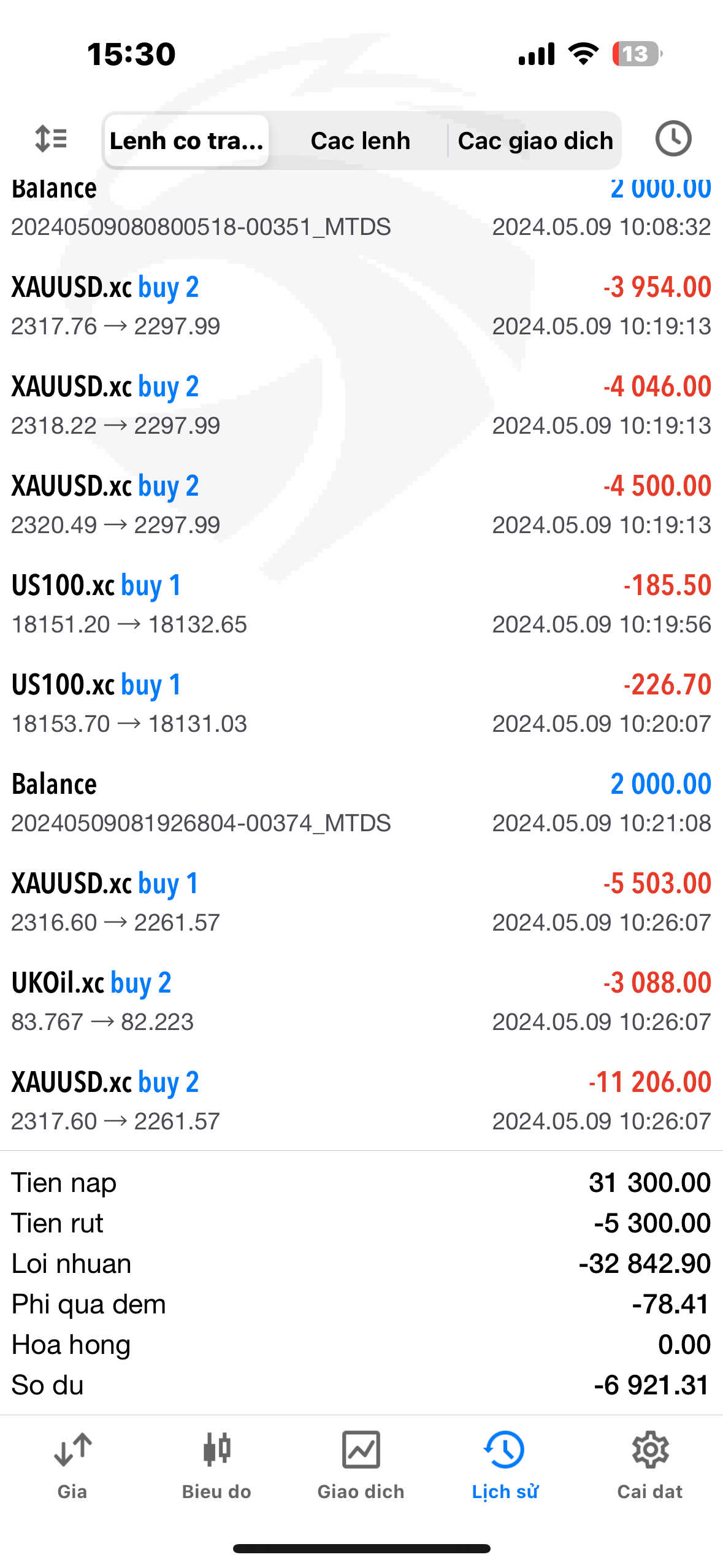Switch to Cac giao dich segment
The image size is (723, 1568).
click(x=535, y=140)
